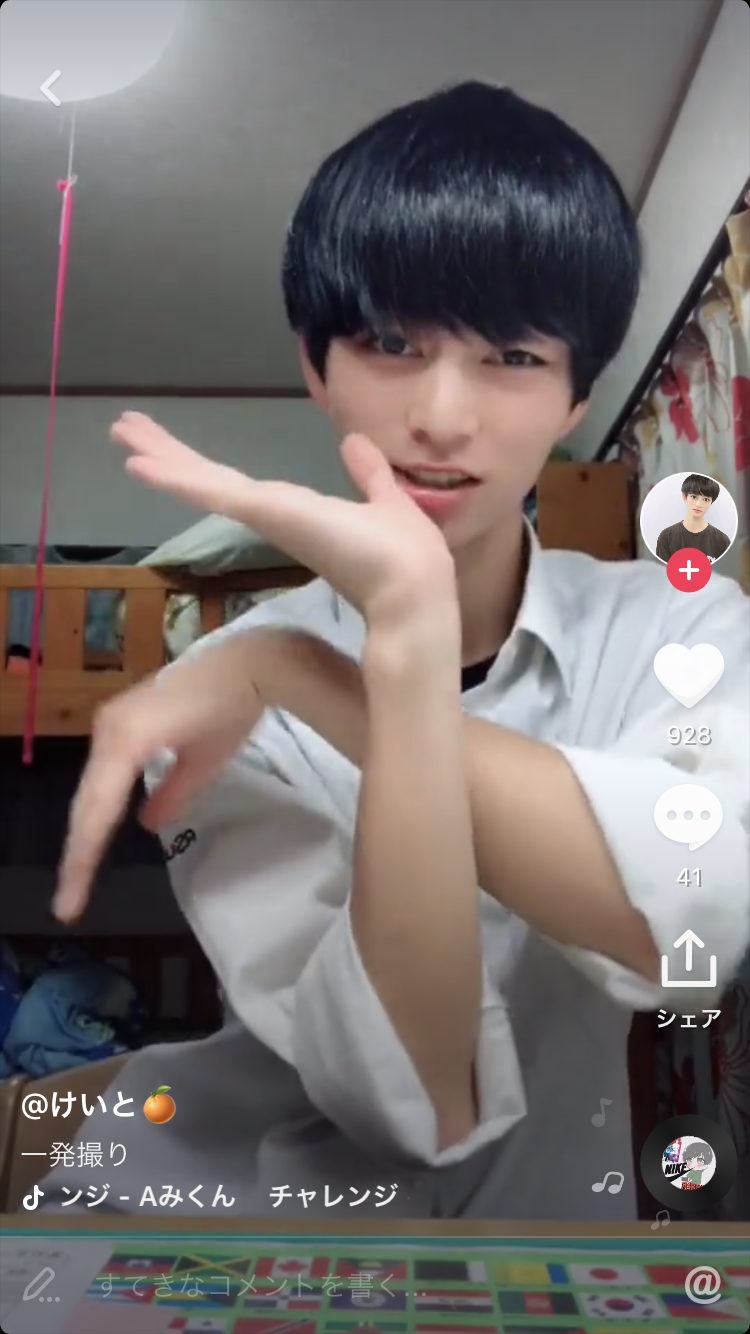This screenshot has width=750, height=1334.
Task: Open the creator's profile picture
Action: 688,519
